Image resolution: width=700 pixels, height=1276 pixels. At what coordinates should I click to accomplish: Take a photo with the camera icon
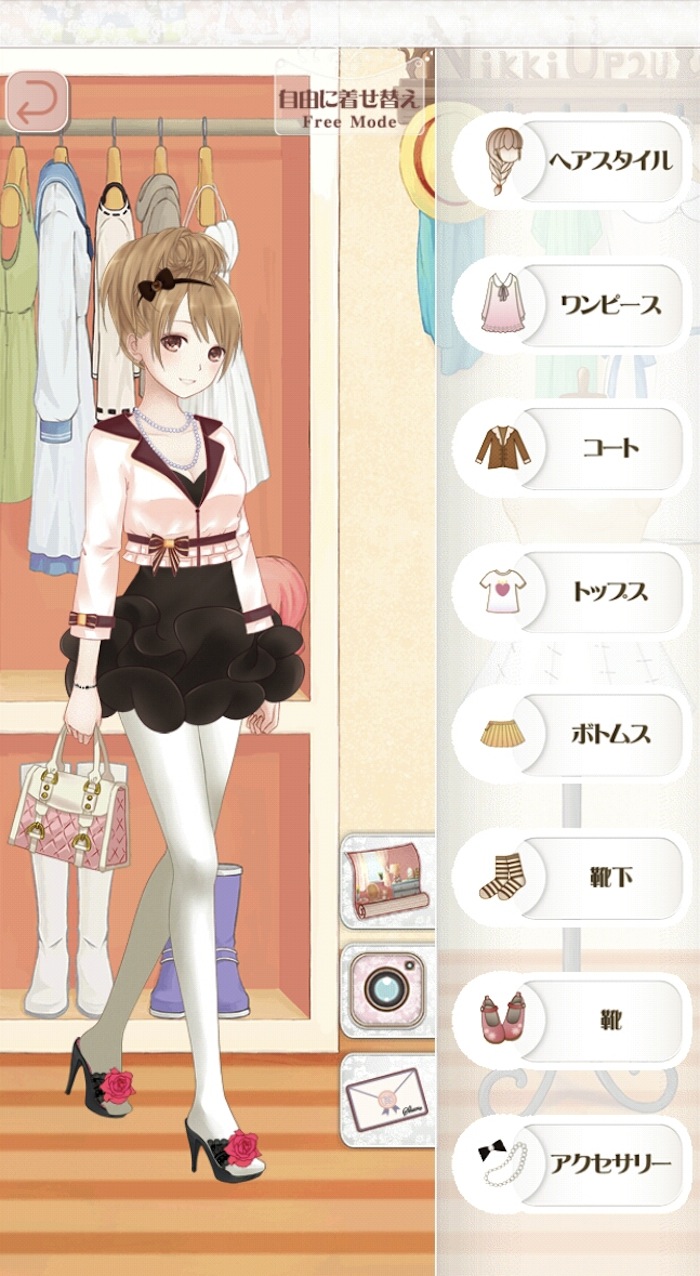click(387, 990)
